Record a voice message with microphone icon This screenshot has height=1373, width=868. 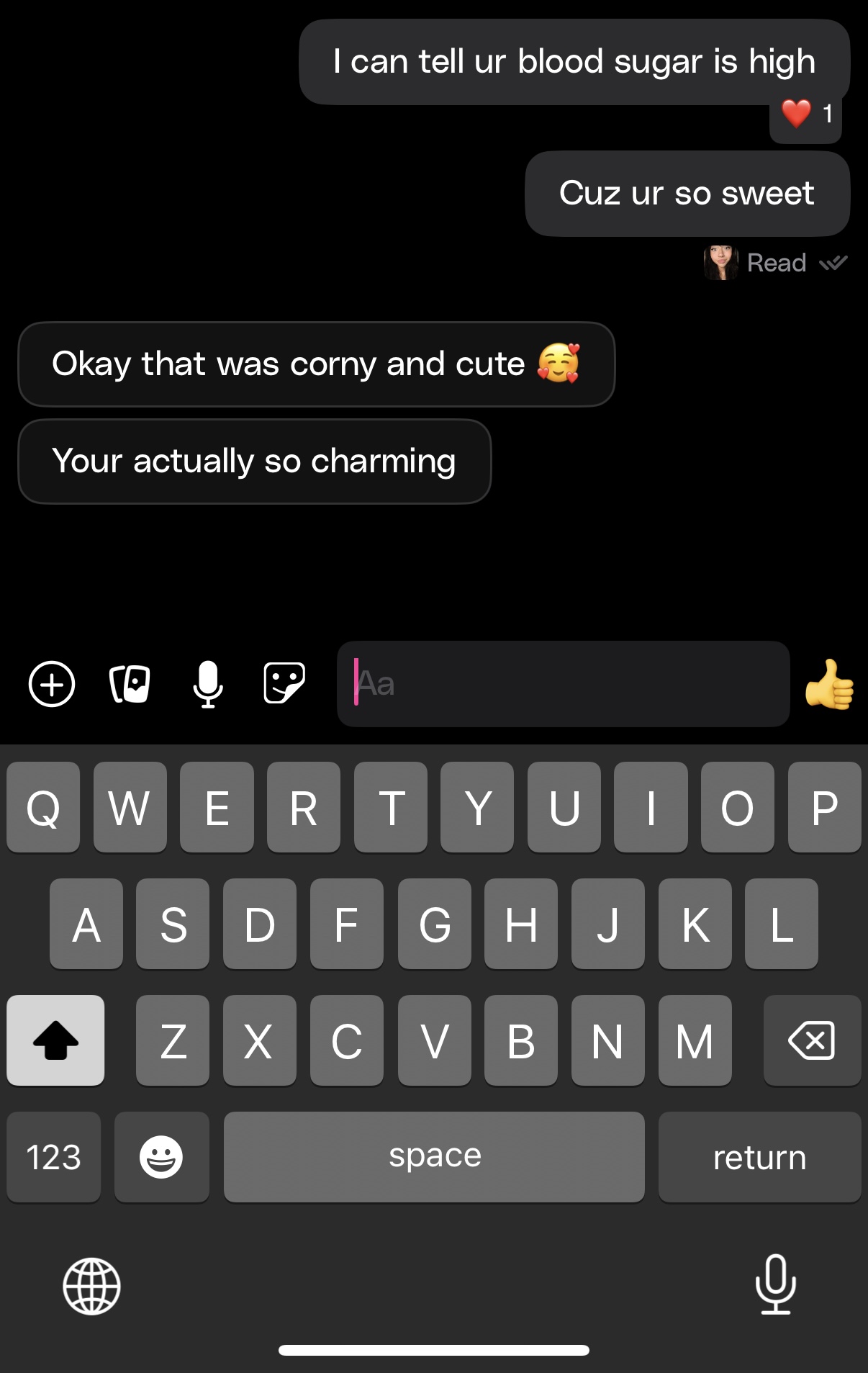coord(208,683)
